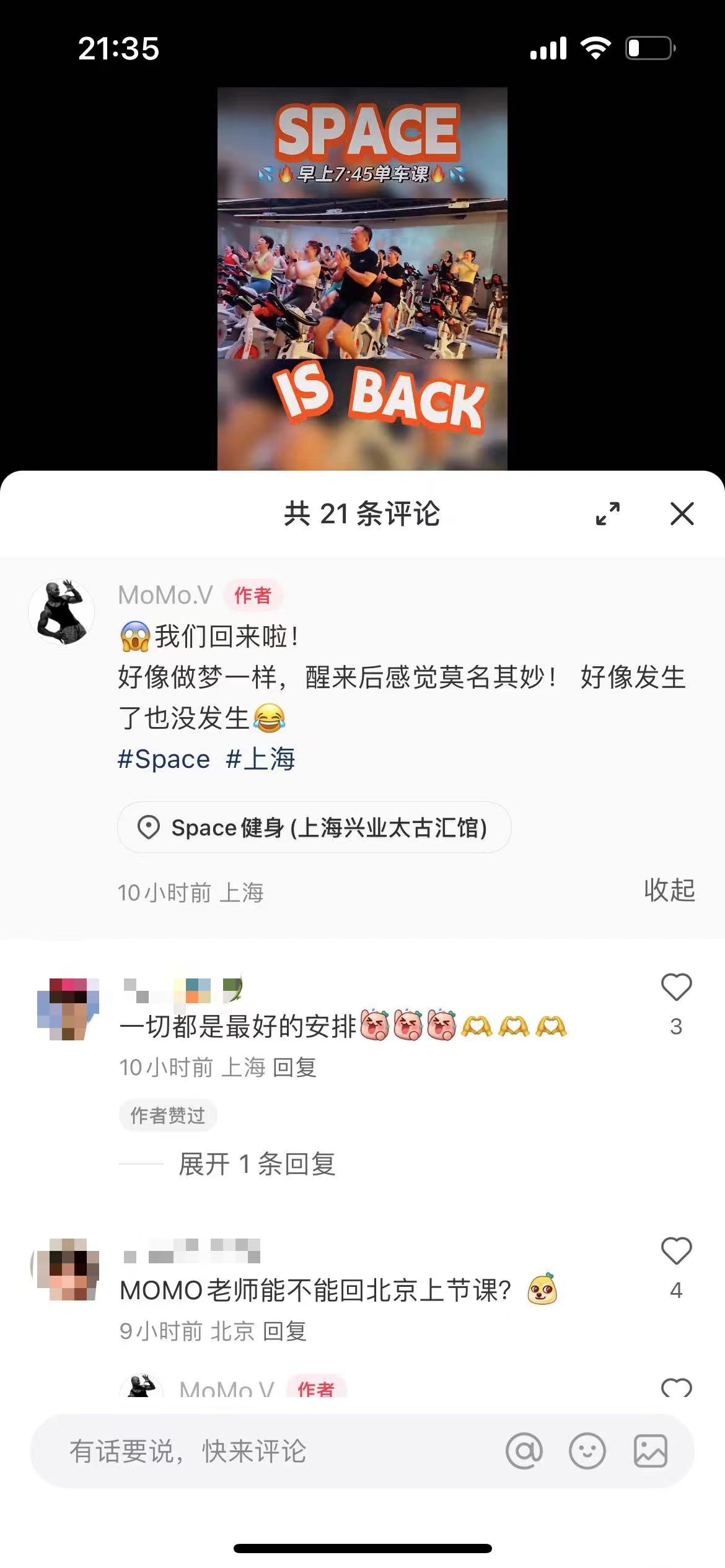
Task: Open the #Space hashtag
Action: pyautogui.click(x=164, y=759)
